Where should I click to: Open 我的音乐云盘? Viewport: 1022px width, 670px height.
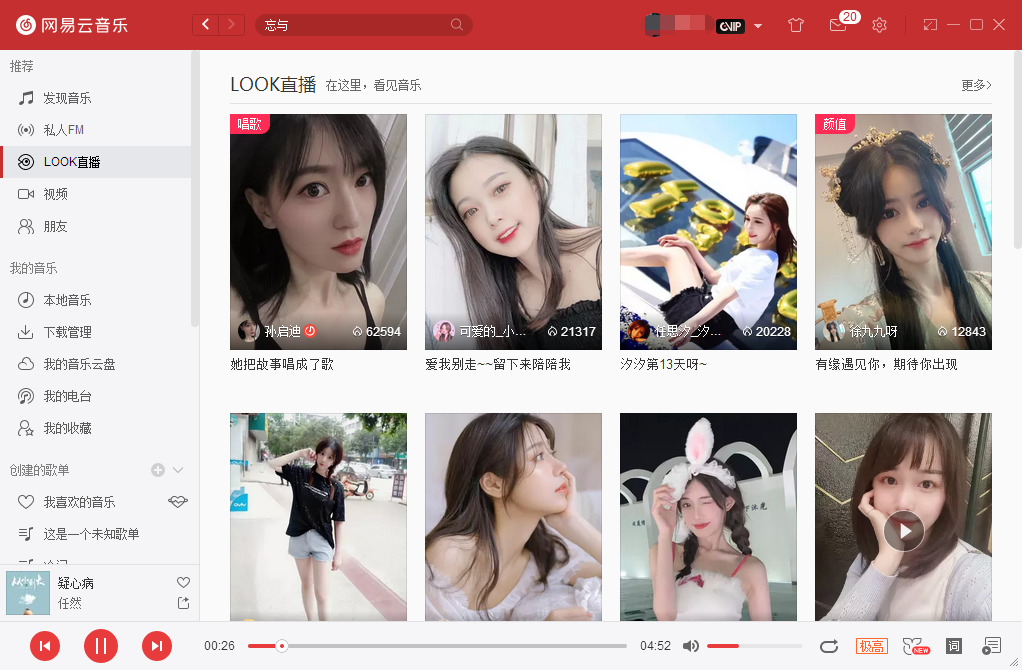[x=79, y=364]
